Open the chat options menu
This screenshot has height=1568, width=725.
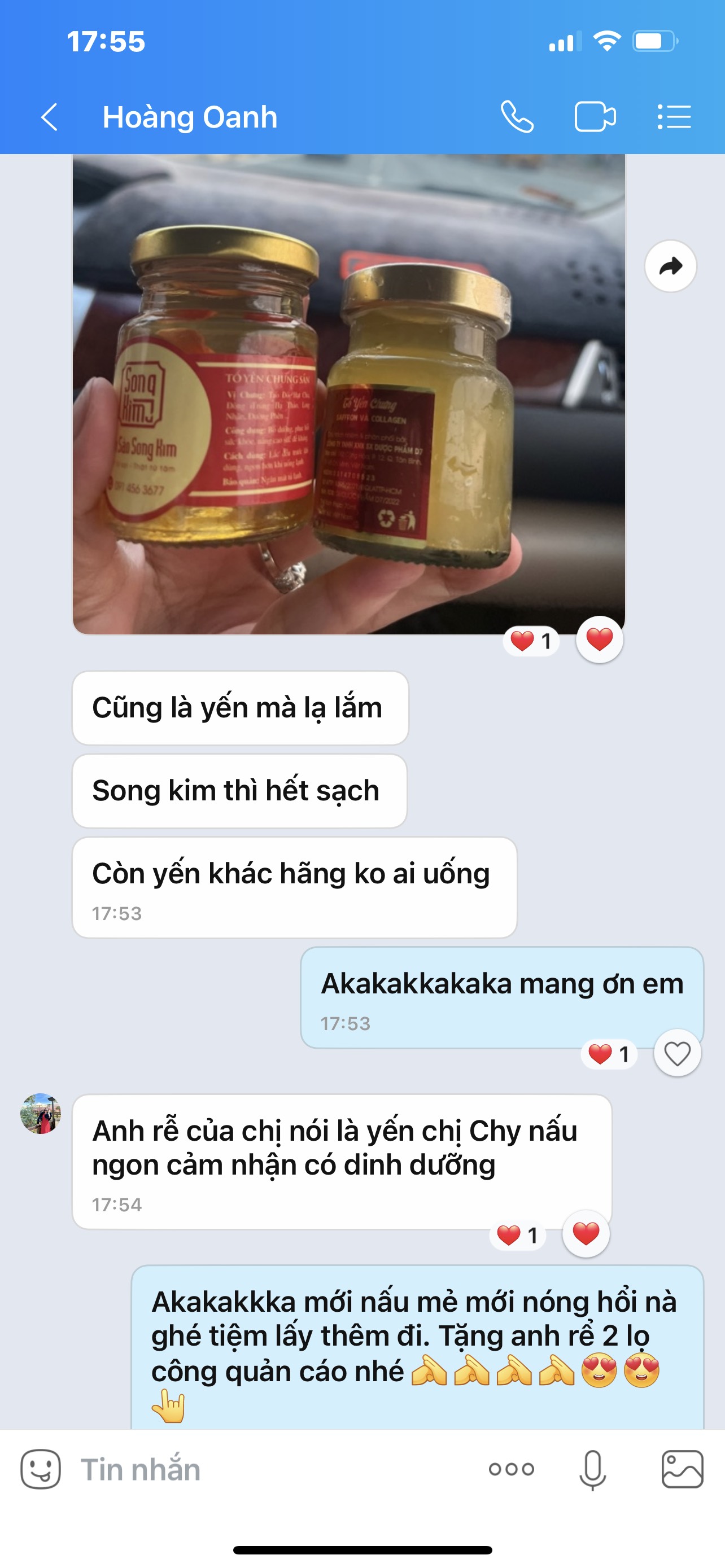674,117
